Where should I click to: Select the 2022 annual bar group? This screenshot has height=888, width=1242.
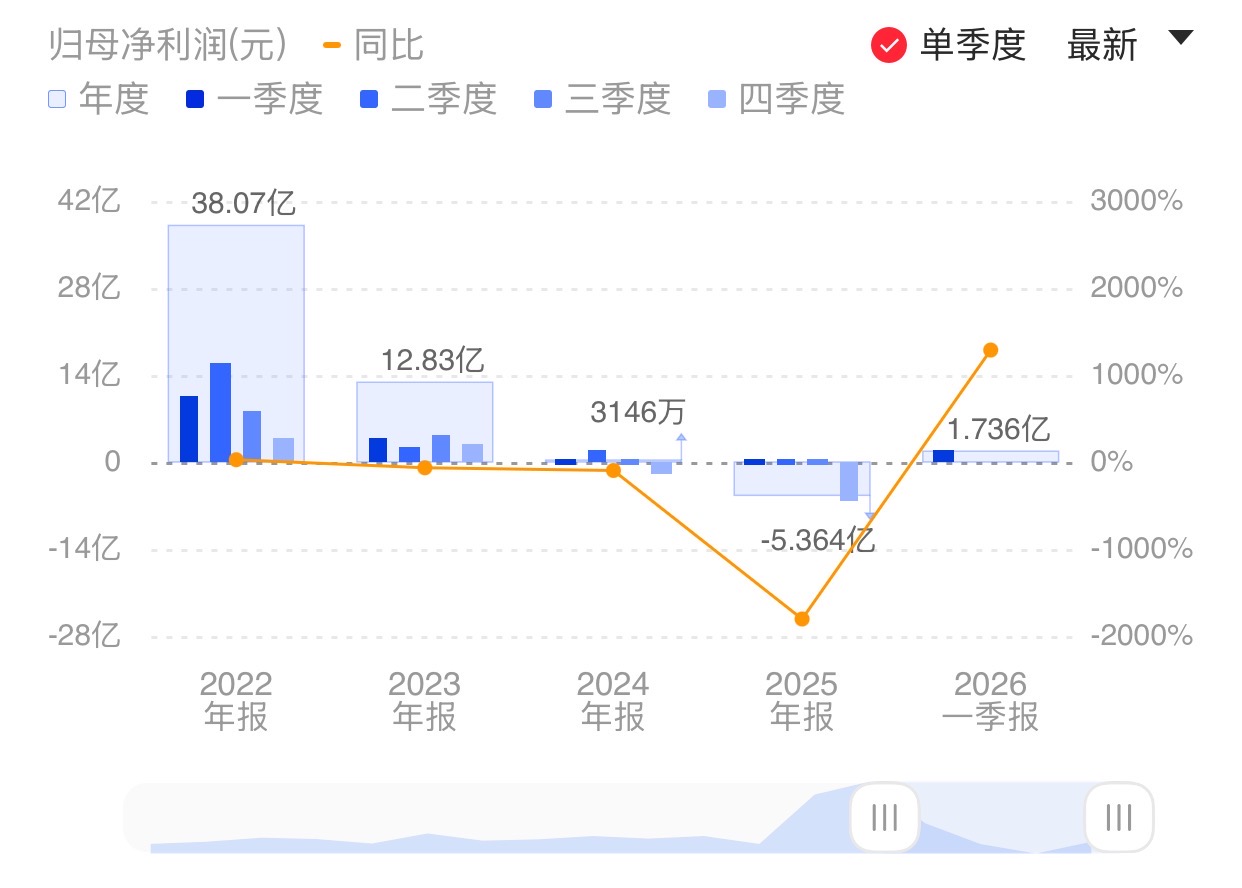pyautogui.click(x=236, y=343)
